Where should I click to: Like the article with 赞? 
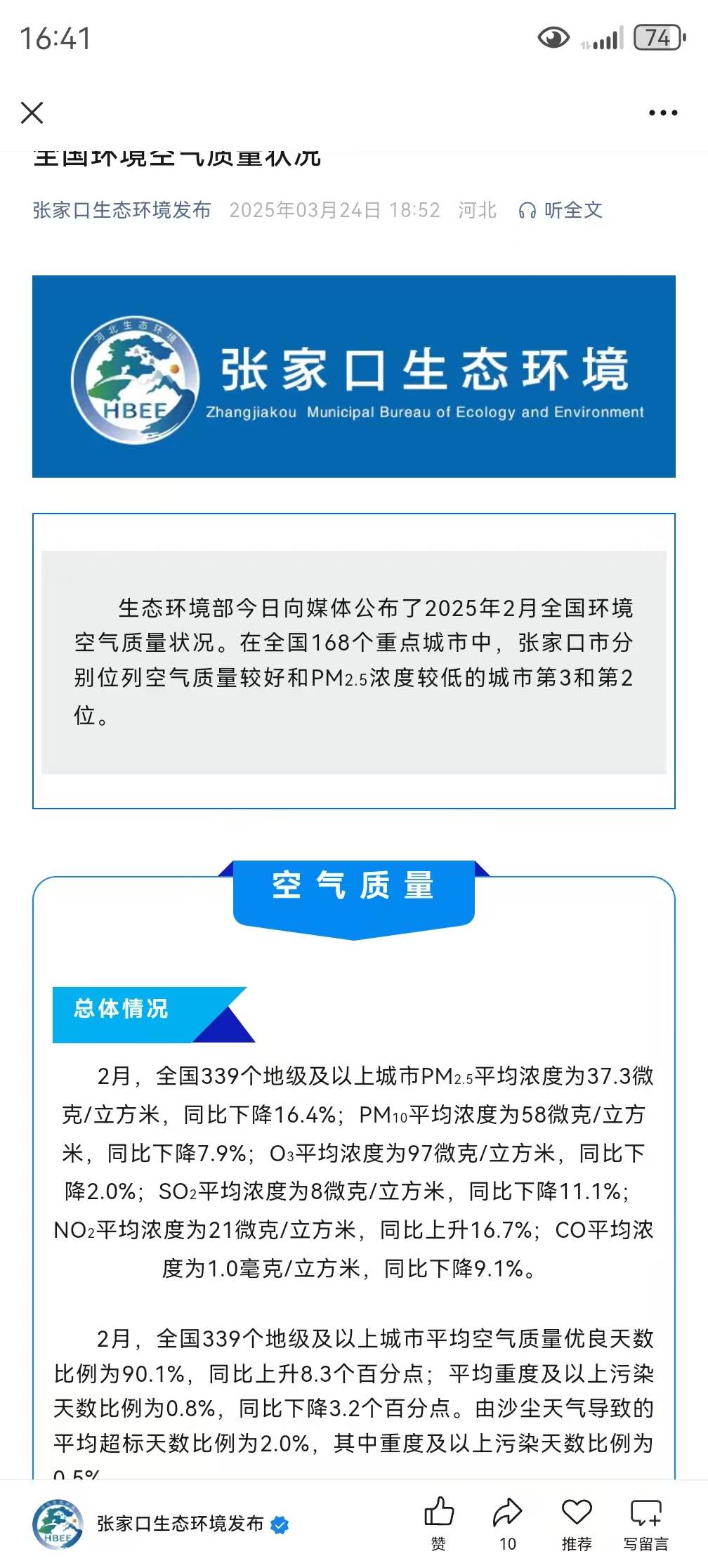coord(439,1522)
